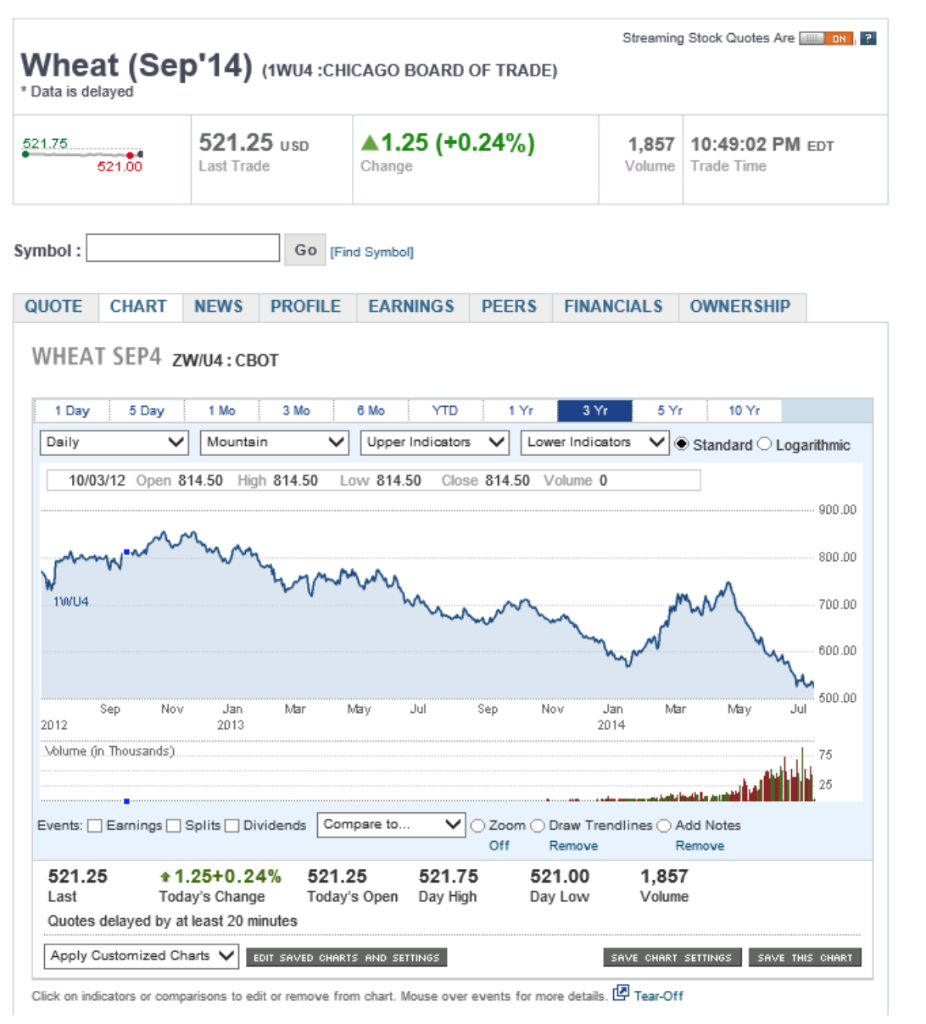Open the Find Symbol link

coord(371,252)
